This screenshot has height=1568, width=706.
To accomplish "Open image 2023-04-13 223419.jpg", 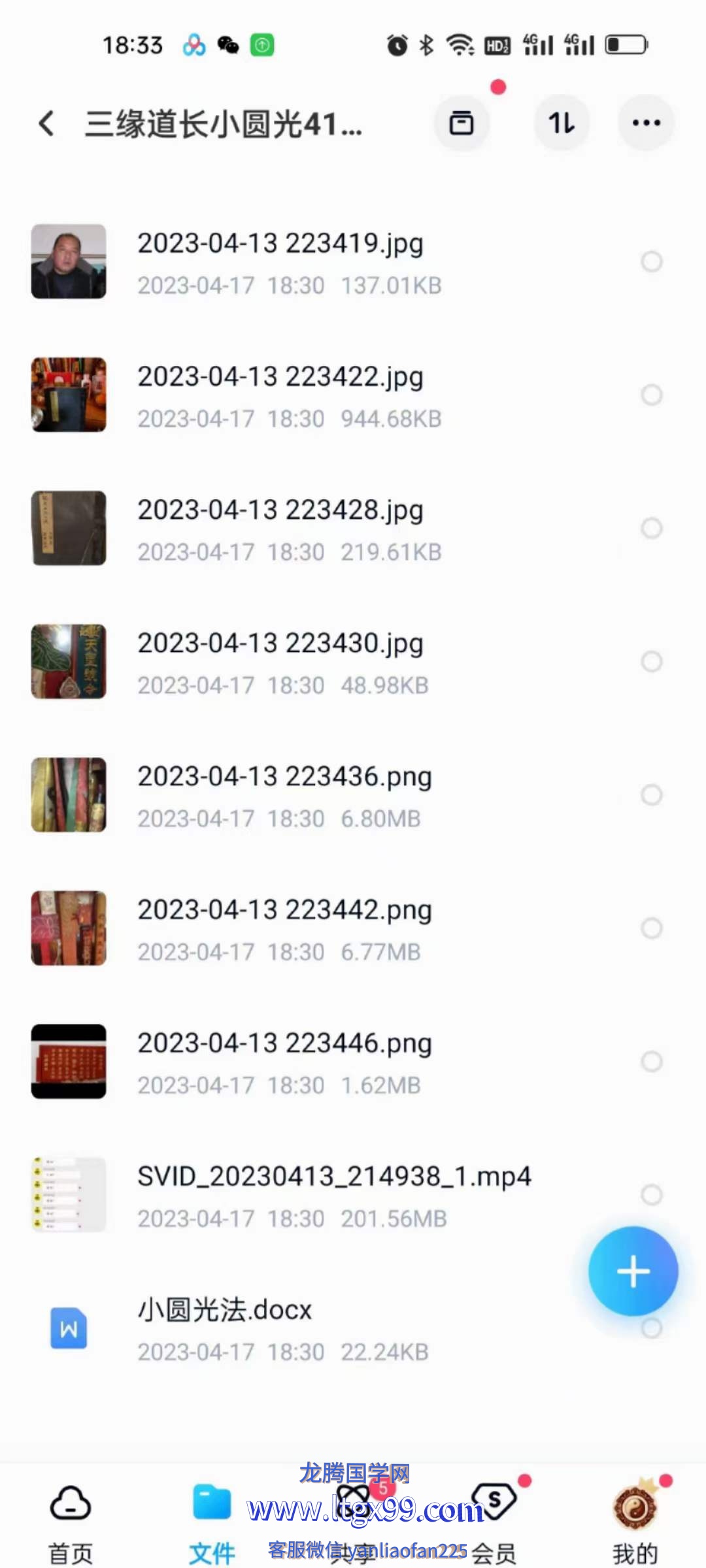I will pyautogui.click(x=280, y=263).
